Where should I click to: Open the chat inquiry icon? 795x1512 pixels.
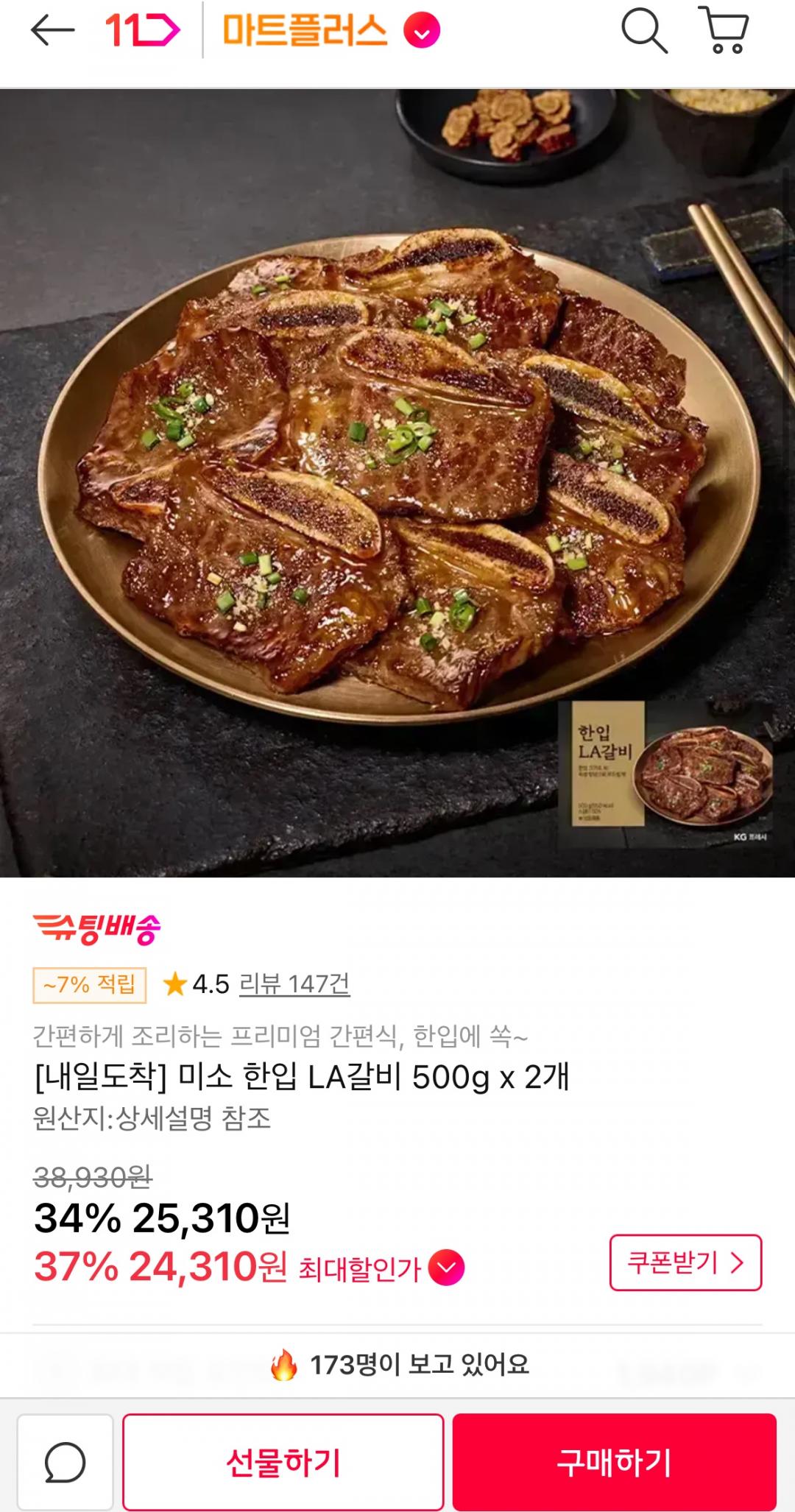pos(66,1462)
